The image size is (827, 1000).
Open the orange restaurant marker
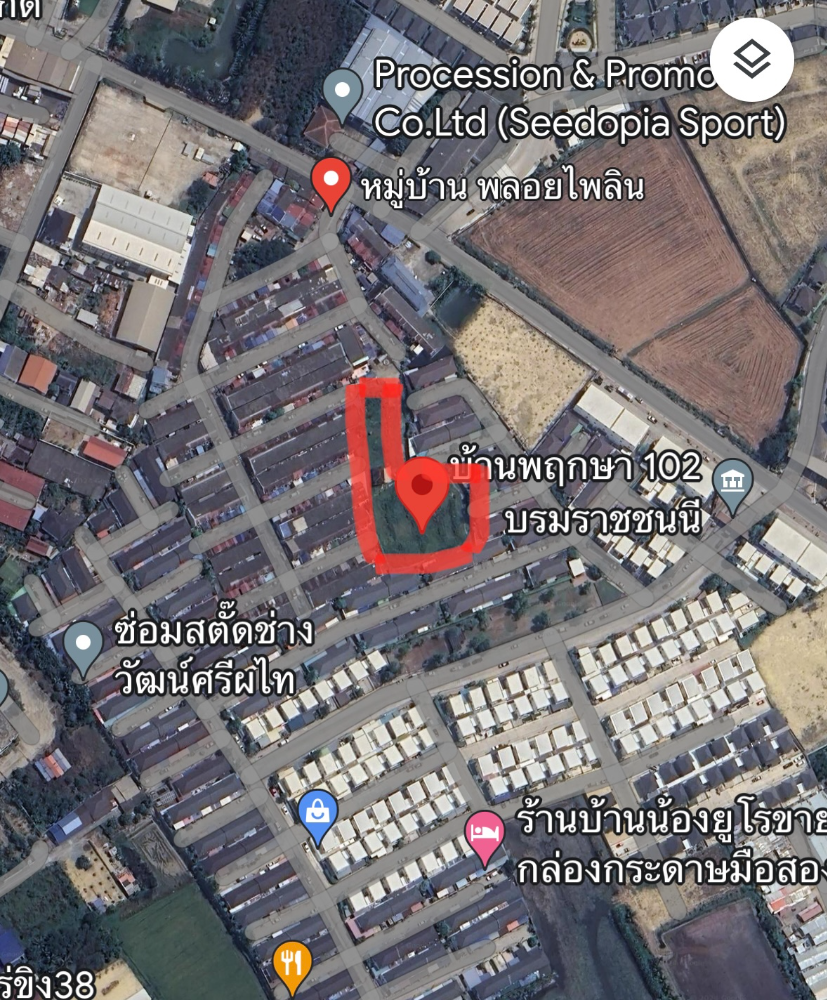(x=292, y=964)
